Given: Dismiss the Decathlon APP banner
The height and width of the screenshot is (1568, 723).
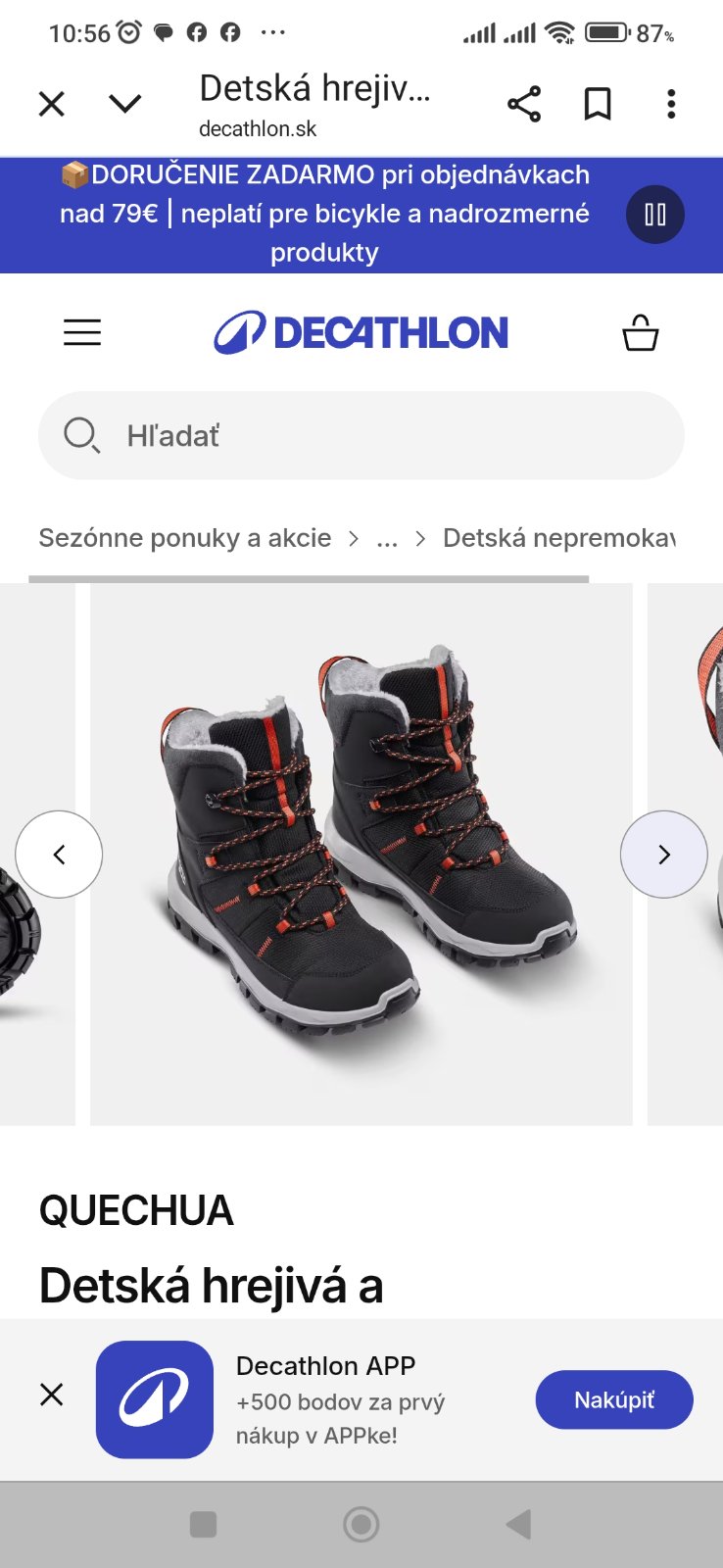Looking at the screenshot, I should click(x=52, y=1395).
